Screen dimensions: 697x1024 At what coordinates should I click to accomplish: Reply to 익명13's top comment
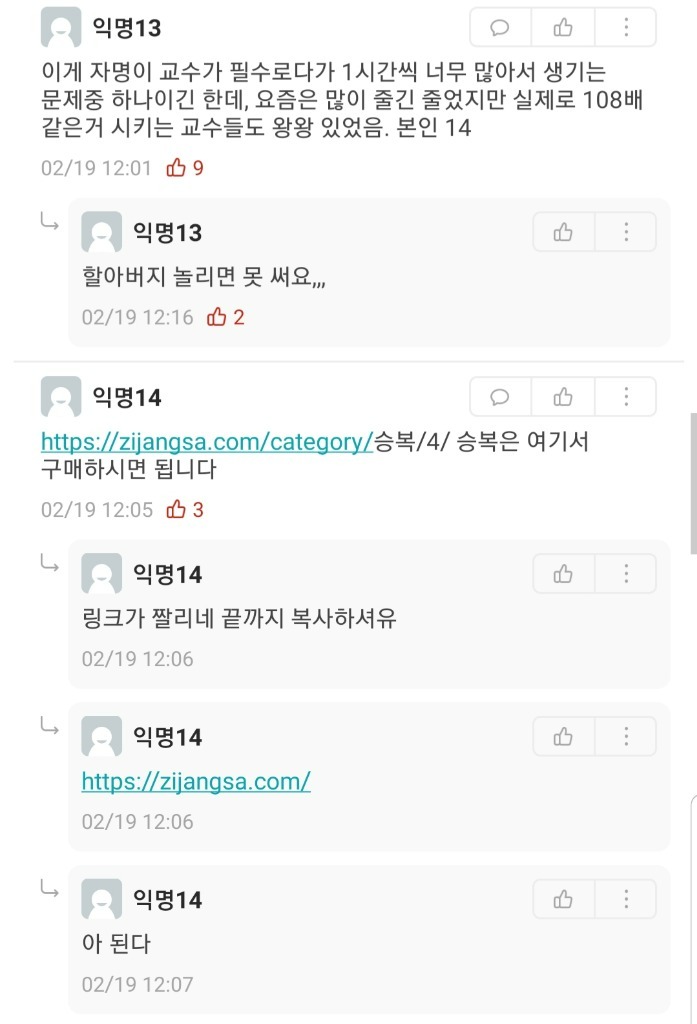click(x=500, y=27)
